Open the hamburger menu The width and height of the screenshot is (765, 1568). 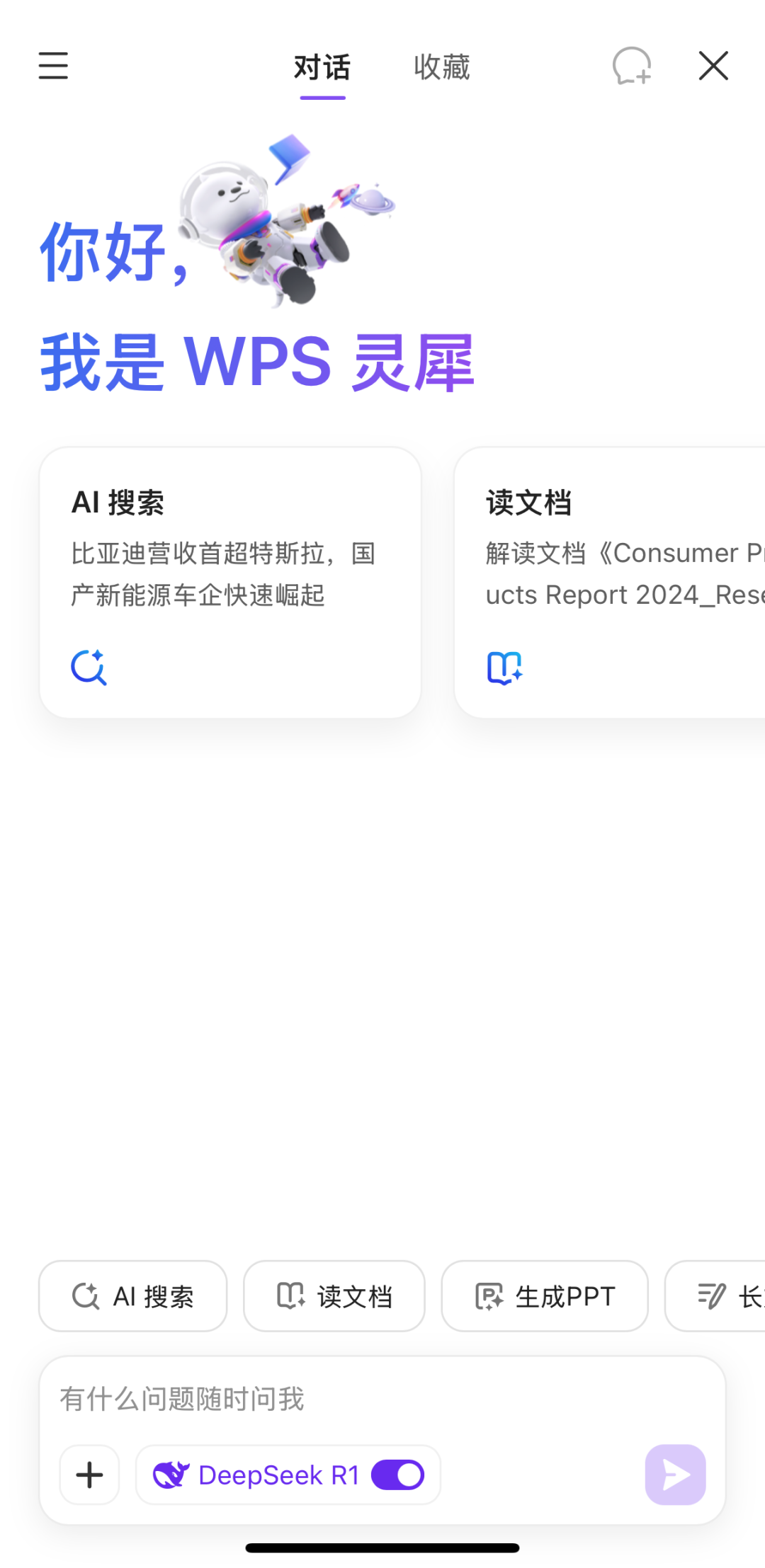coord(53,66)
